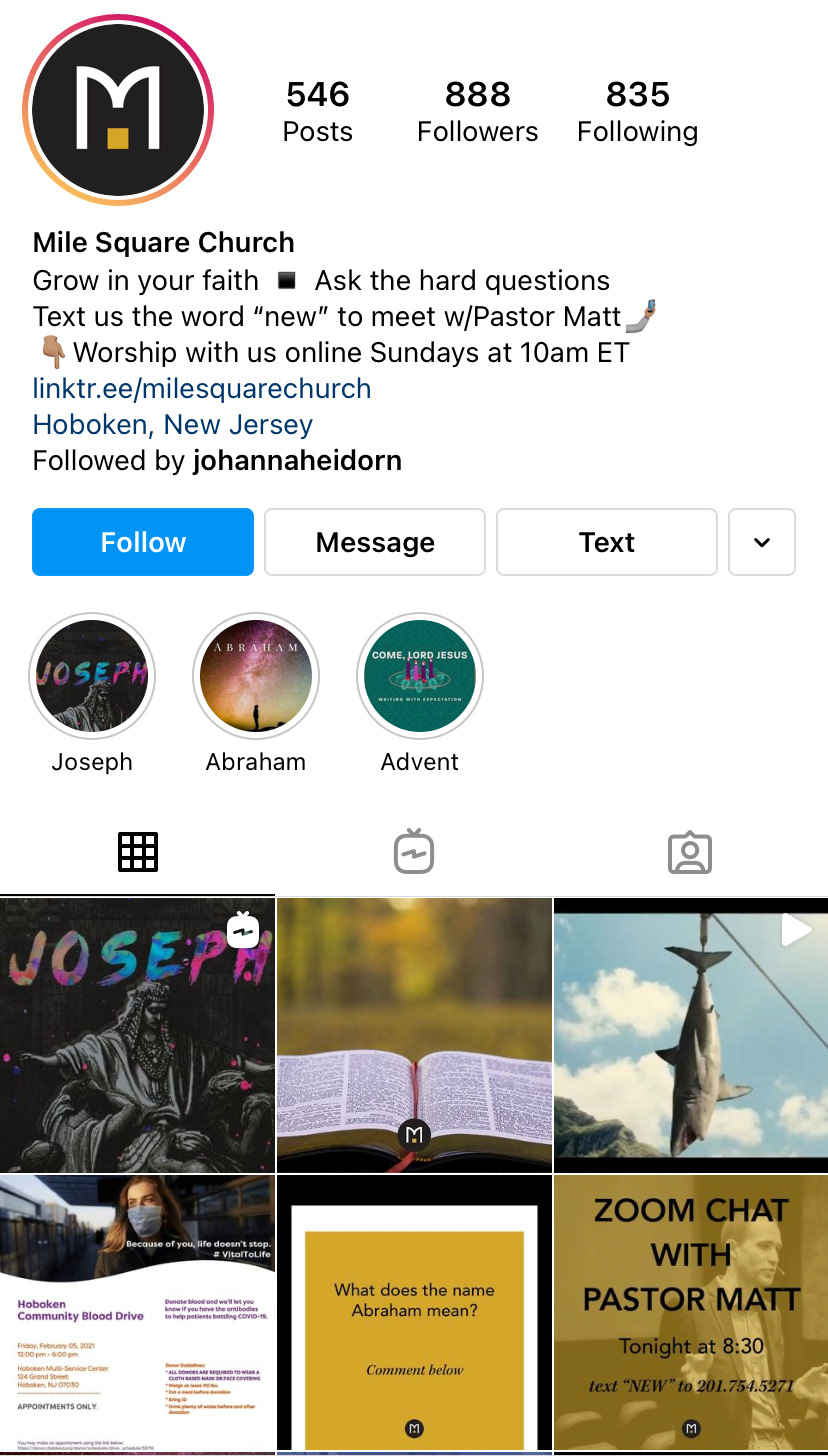Viewport: 828px width, 1456px height.
Task: Open the Zoom Chat with Pastor Matt post
Action: pos(691,1312)
